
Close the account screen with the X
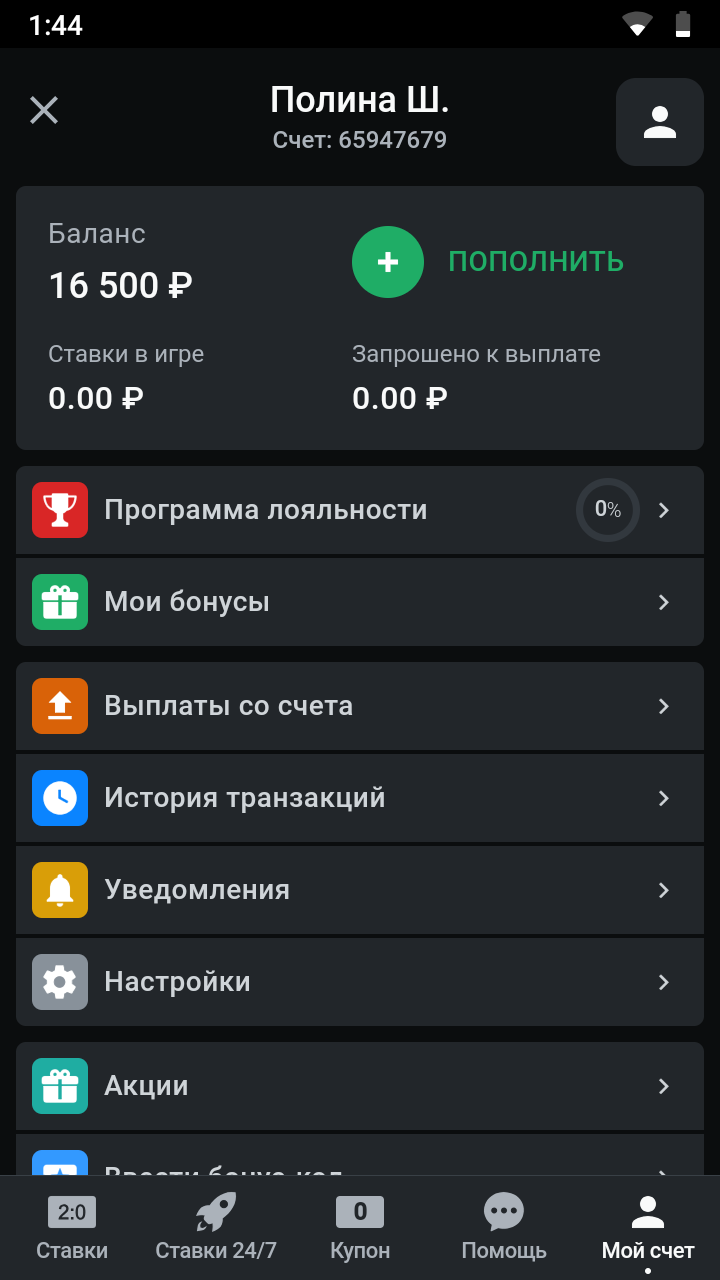[44, 110]
